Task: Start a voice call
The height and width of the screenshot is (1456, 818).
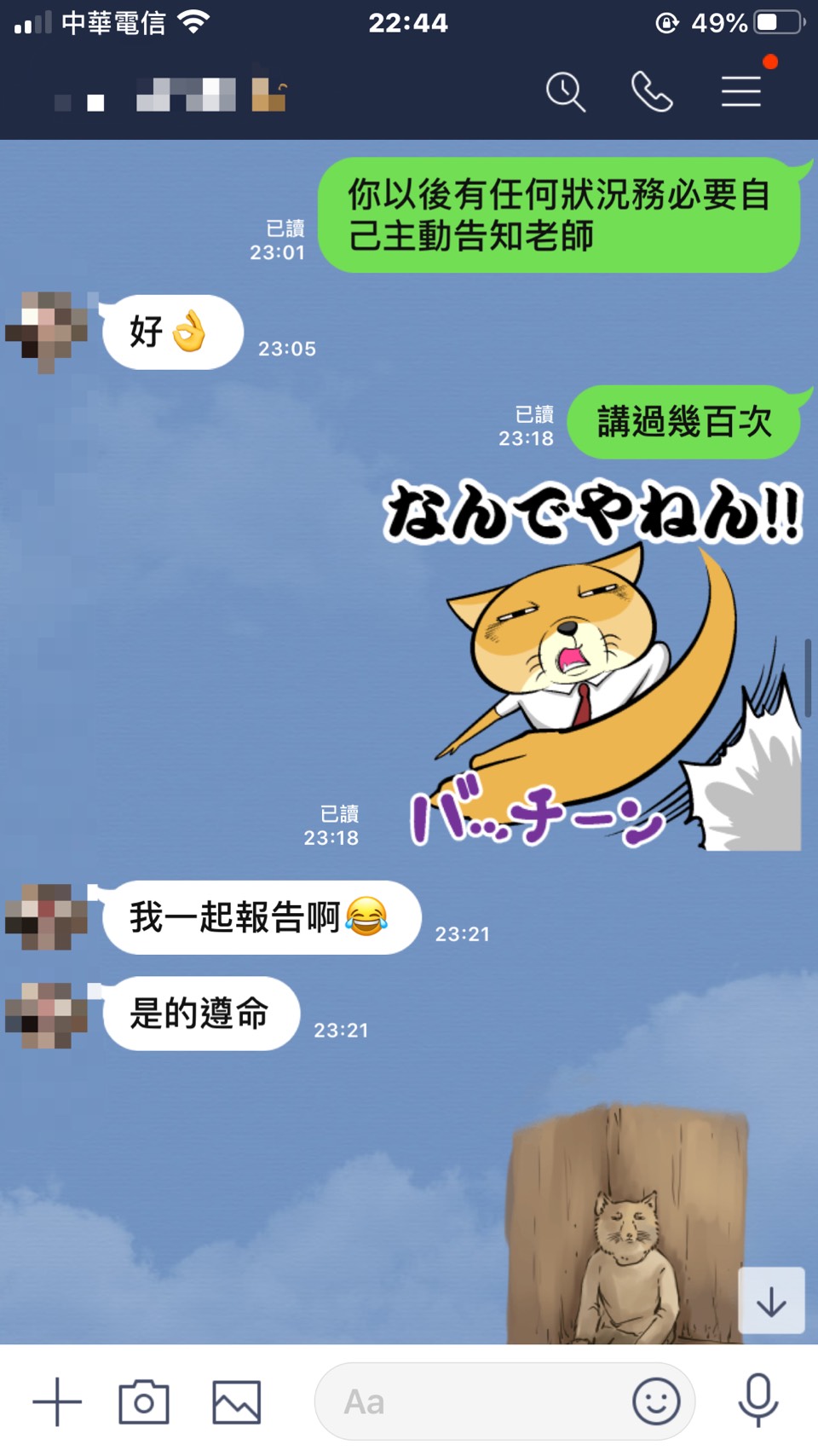Action: (652, 92)
